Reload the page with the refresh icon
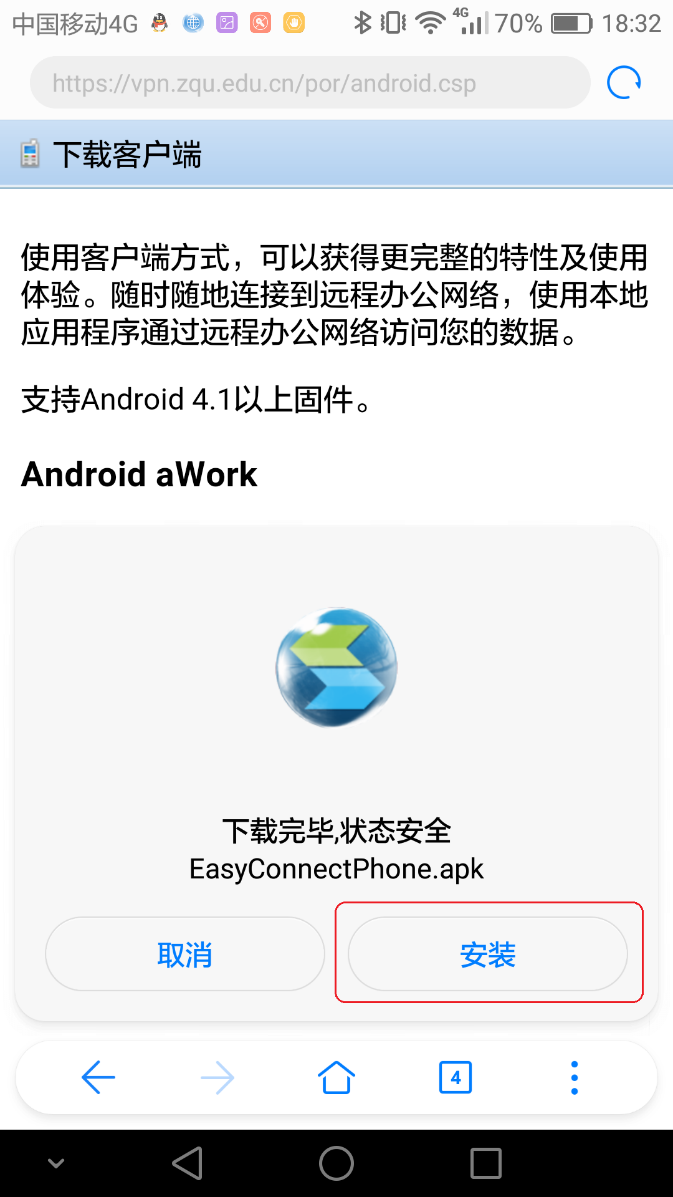This screenshot has height=1197, width=673. (624, 83)
